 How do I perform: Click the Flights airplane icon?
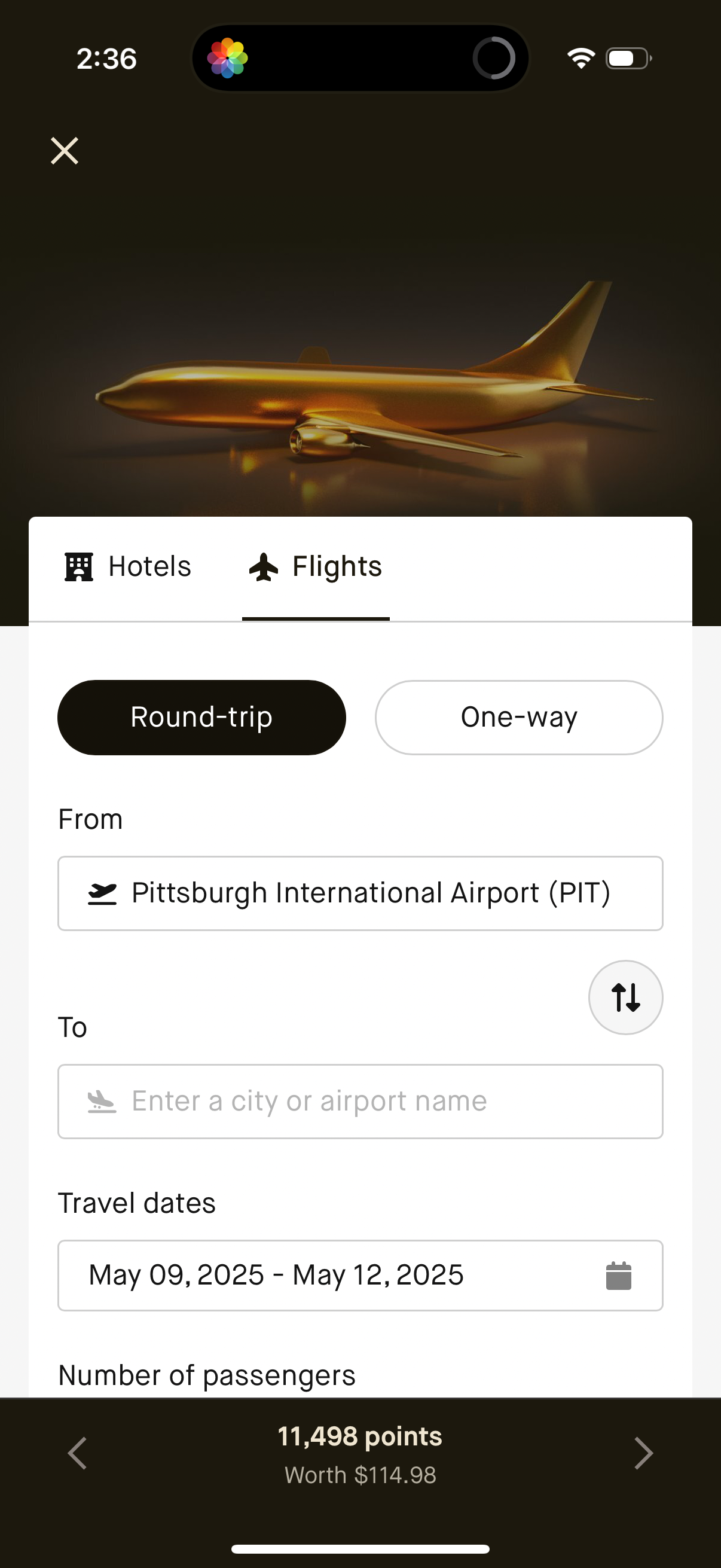[264, 566]
